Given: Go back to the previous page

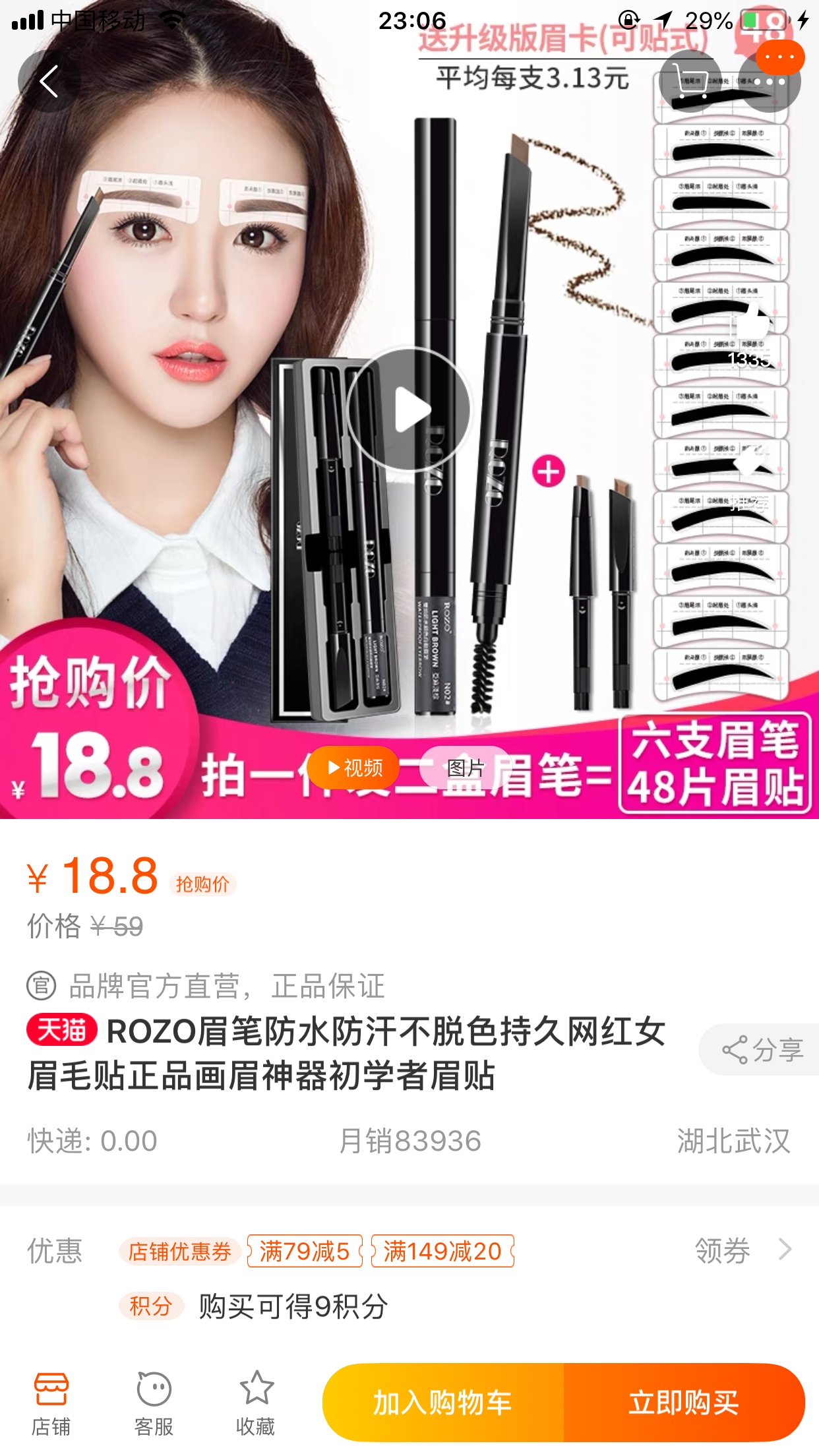Looking at the screenshot, I should pos(49,82).
